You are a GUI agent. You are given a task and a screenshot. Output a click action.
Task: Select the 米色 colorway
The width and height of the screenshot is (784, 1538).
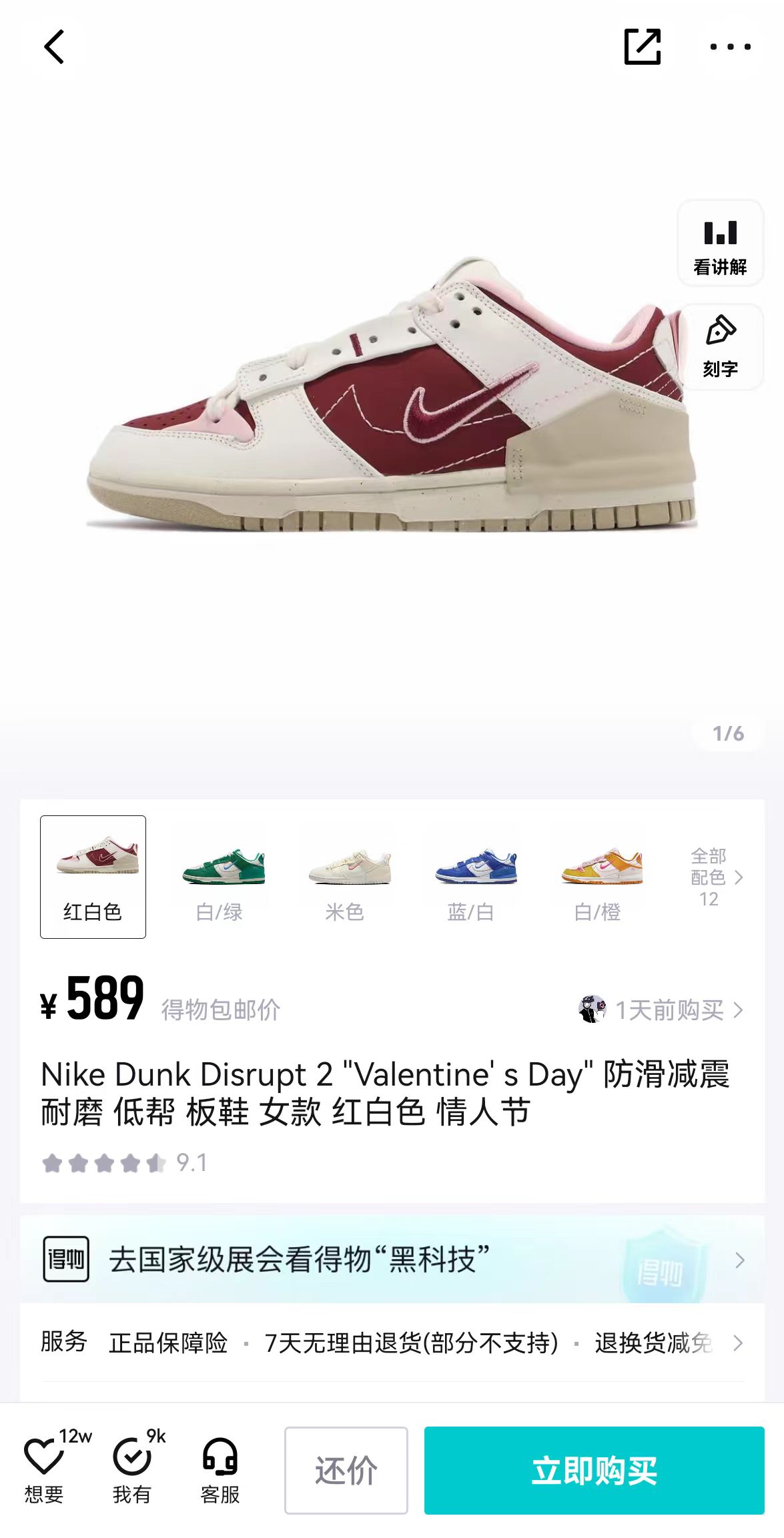[346, 877]
